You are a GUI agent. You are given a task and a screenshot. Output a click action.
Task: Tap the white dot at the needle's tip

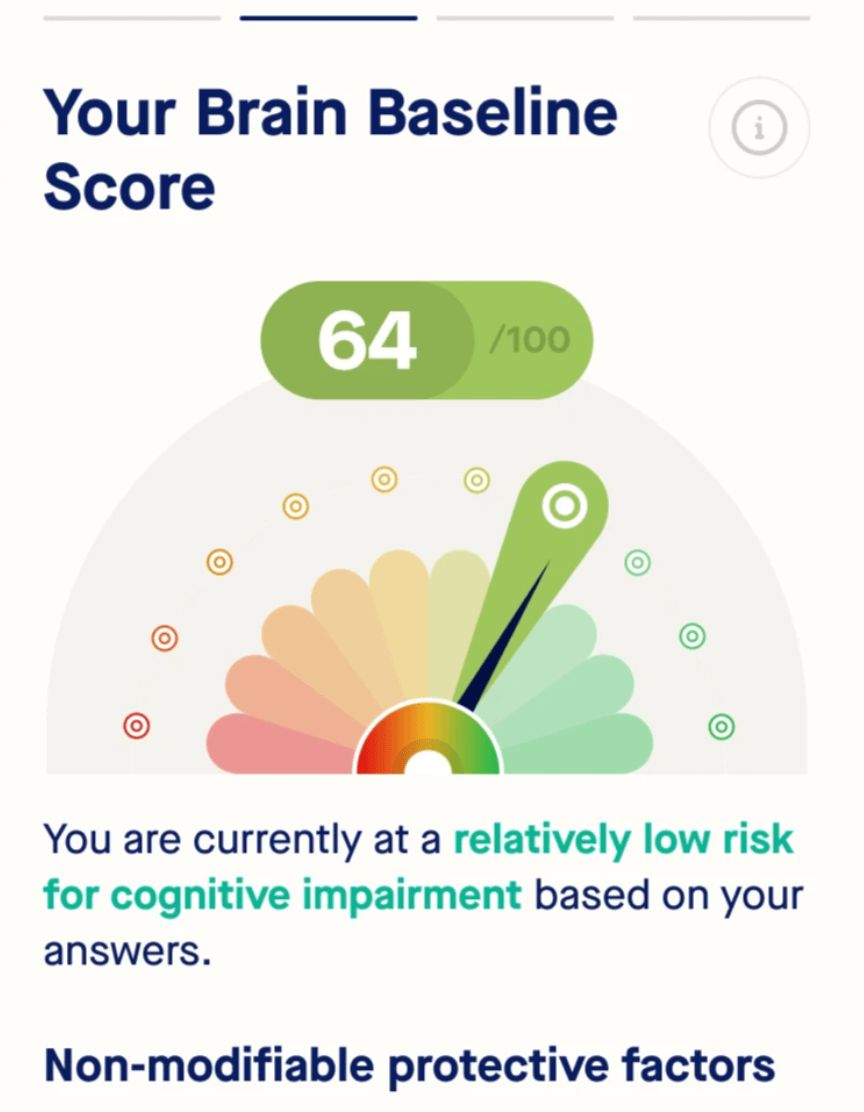565,505
